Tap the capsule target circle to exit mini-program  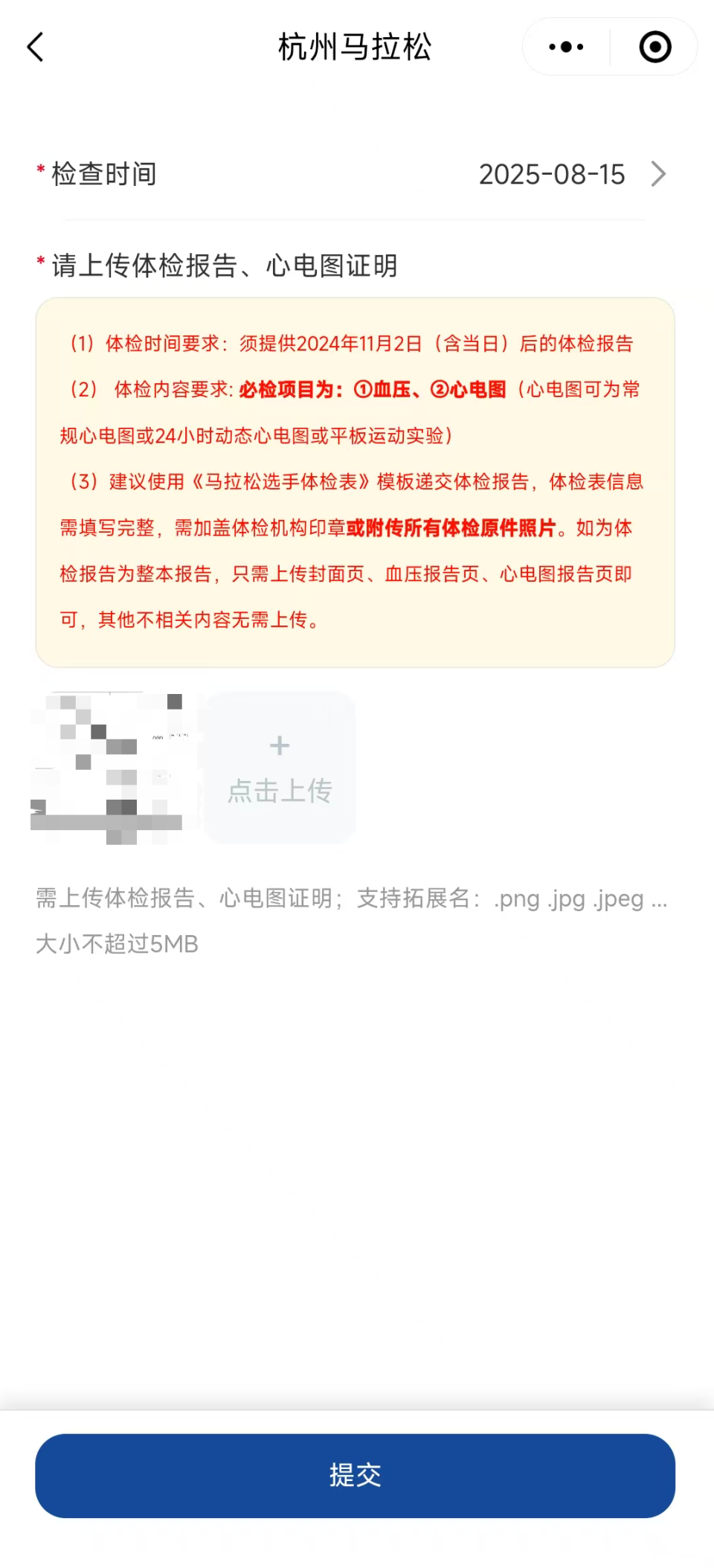[654, 46]
